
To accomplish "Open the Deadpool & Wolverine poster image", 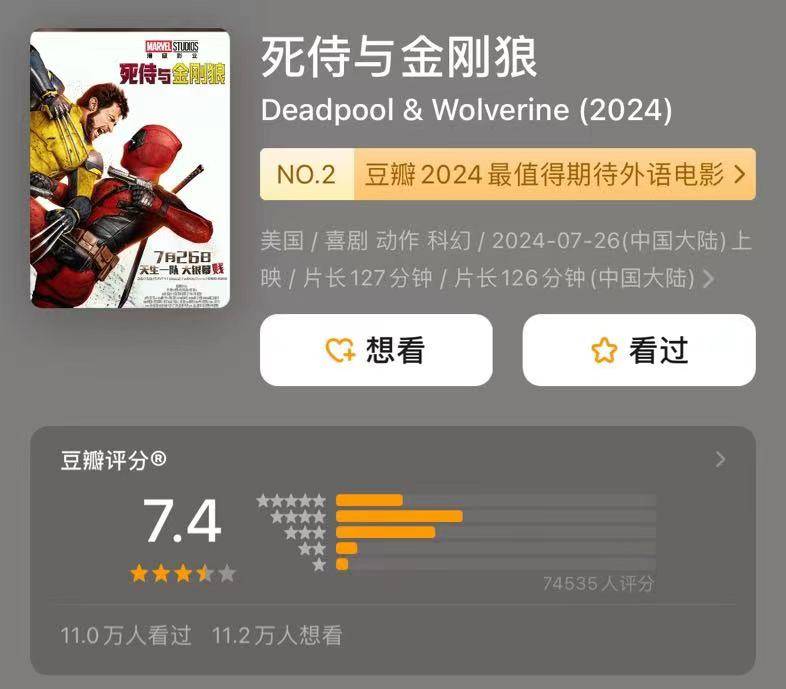I will (x=130, y=169).
